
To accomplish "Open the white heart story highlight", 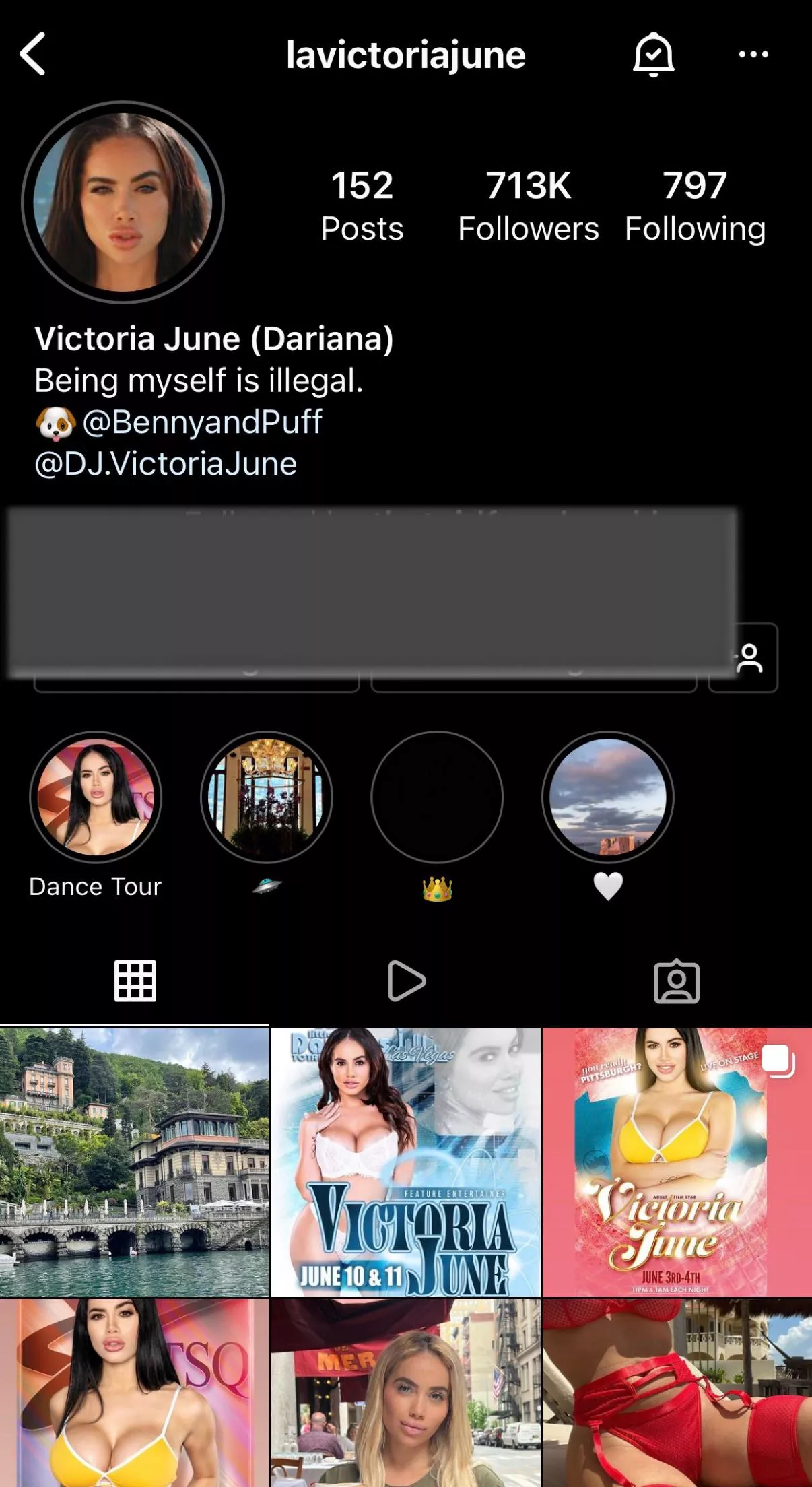I will coord(607,797).
